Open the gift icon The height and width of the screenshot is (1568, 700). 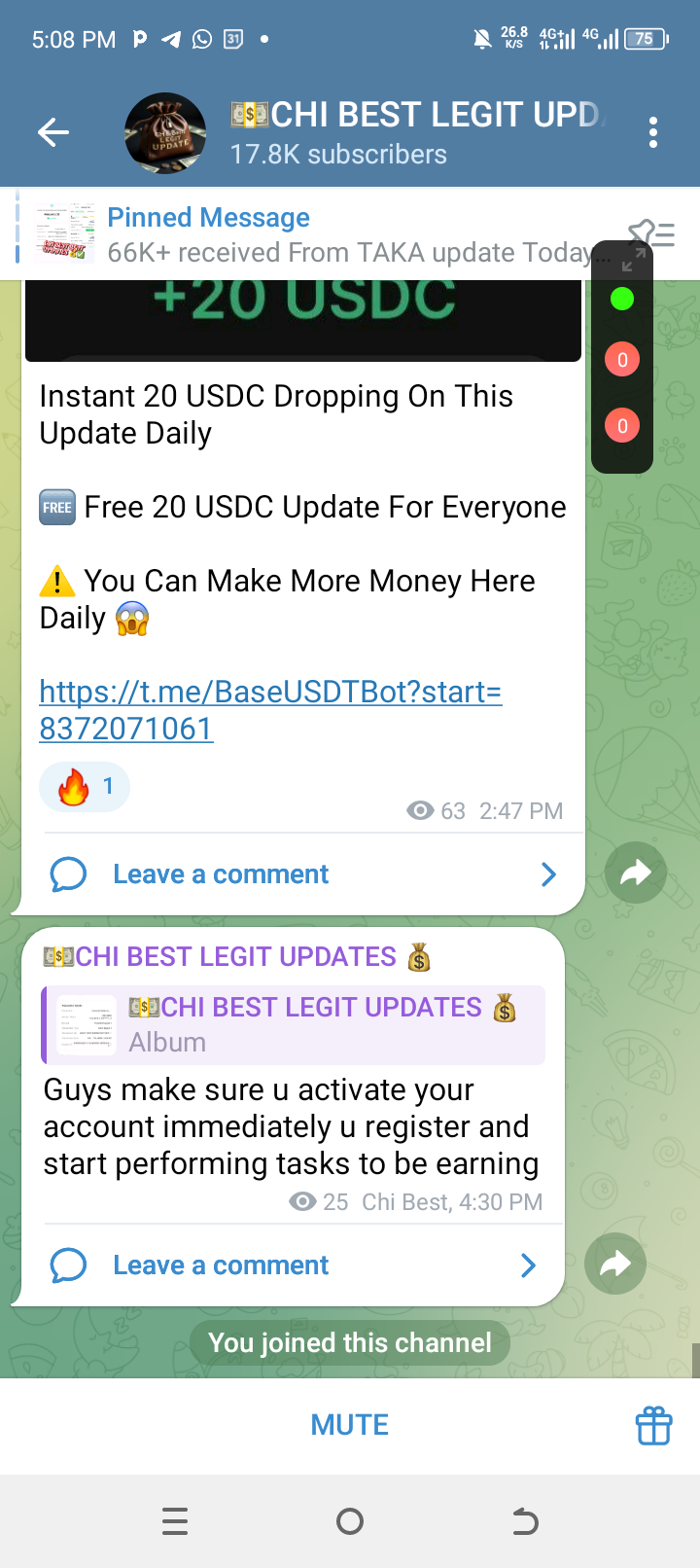tap(653, 1426)
